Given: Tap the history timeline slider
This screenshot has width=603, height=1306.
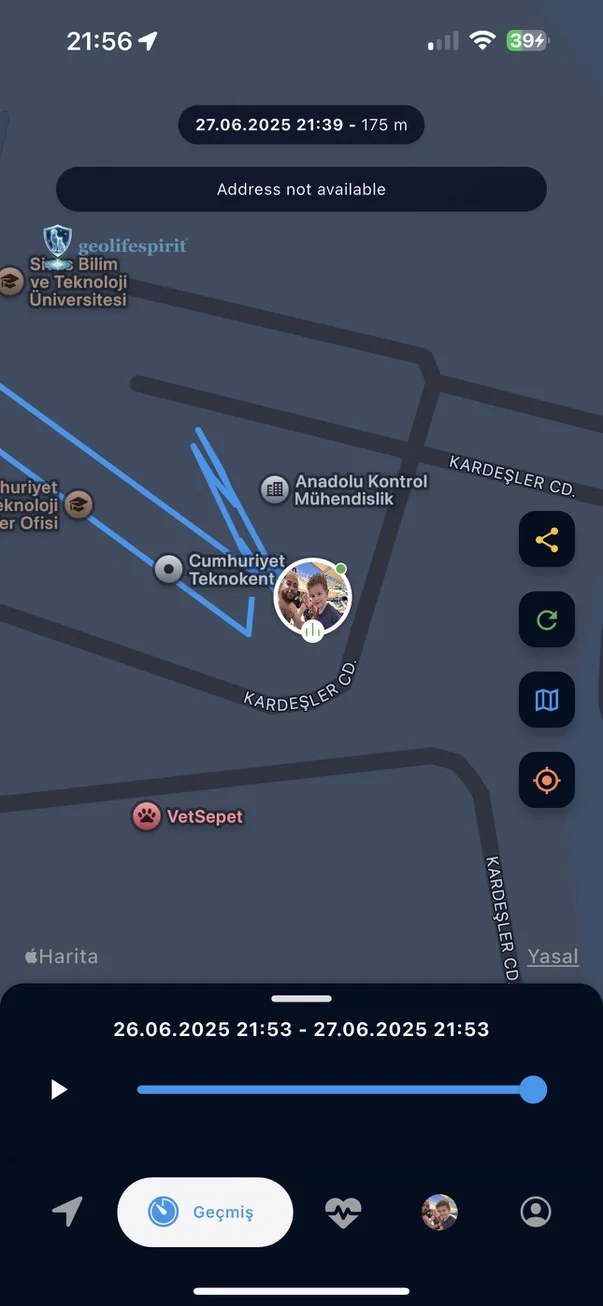Looking at the screenshot, I should (x=335, y=1089).
